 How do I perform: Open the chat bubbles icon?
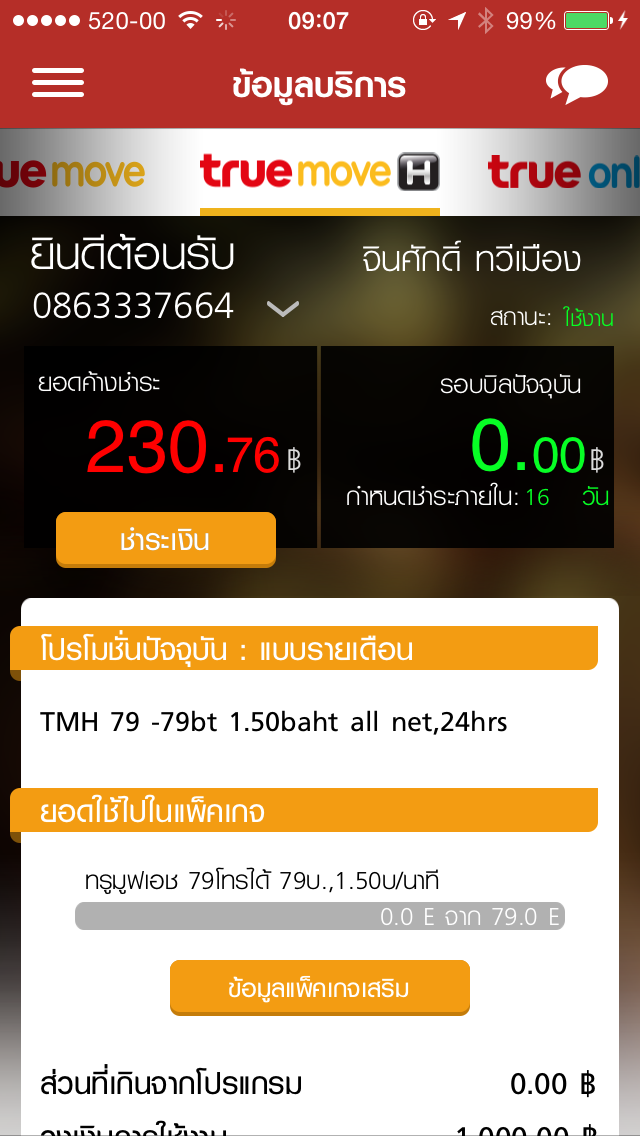click(x=577, y=84)
